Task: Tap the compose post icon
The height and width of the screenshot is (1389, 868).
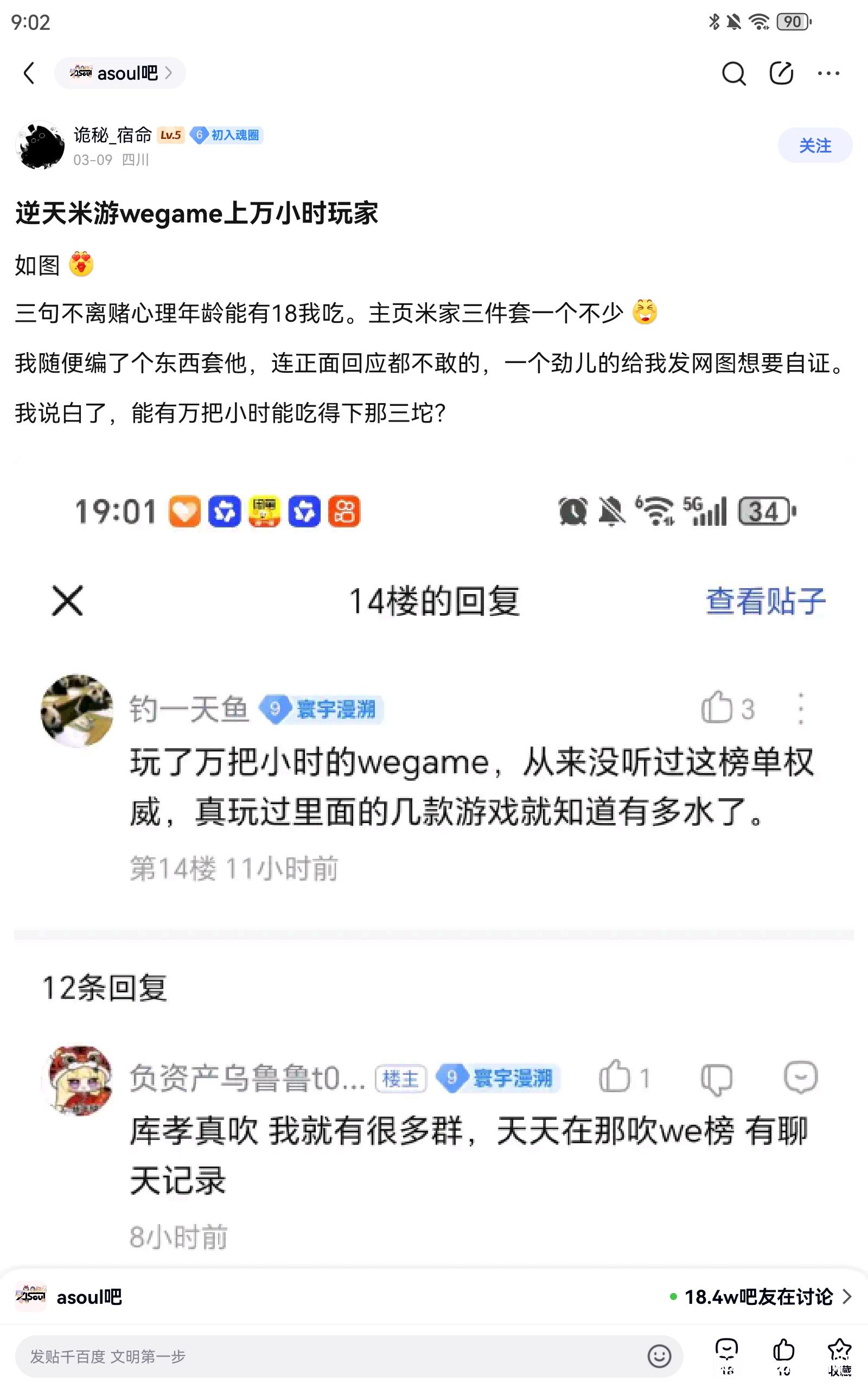Action: 781,73
